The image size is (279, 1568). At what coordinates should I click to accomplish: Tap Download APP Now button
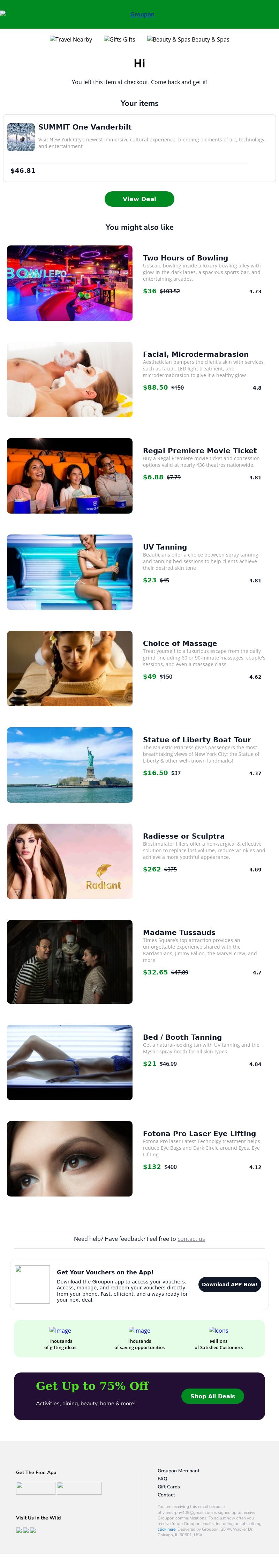click(x=229, y=1284)
